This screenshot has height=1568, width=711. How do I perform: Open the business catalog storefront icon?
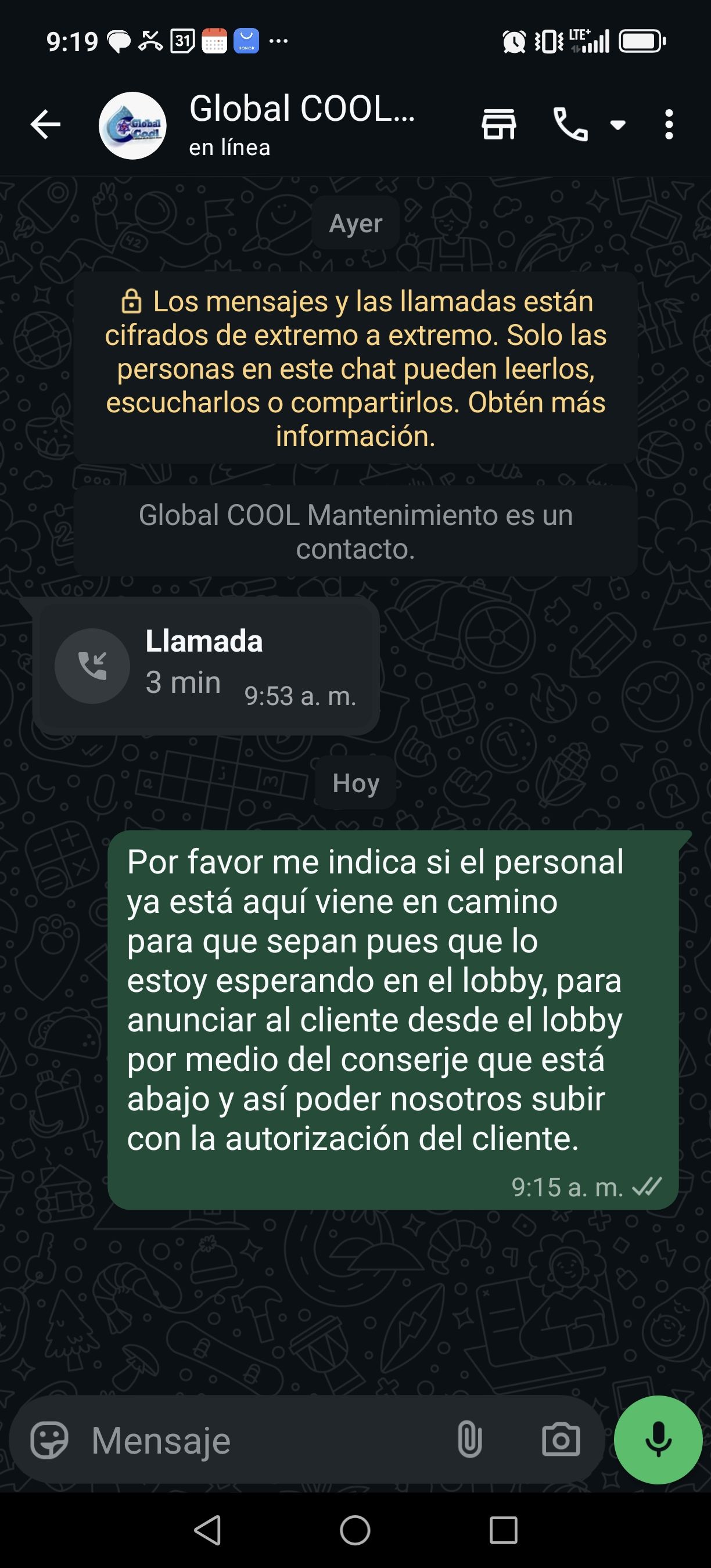click(x=498, y=125)
